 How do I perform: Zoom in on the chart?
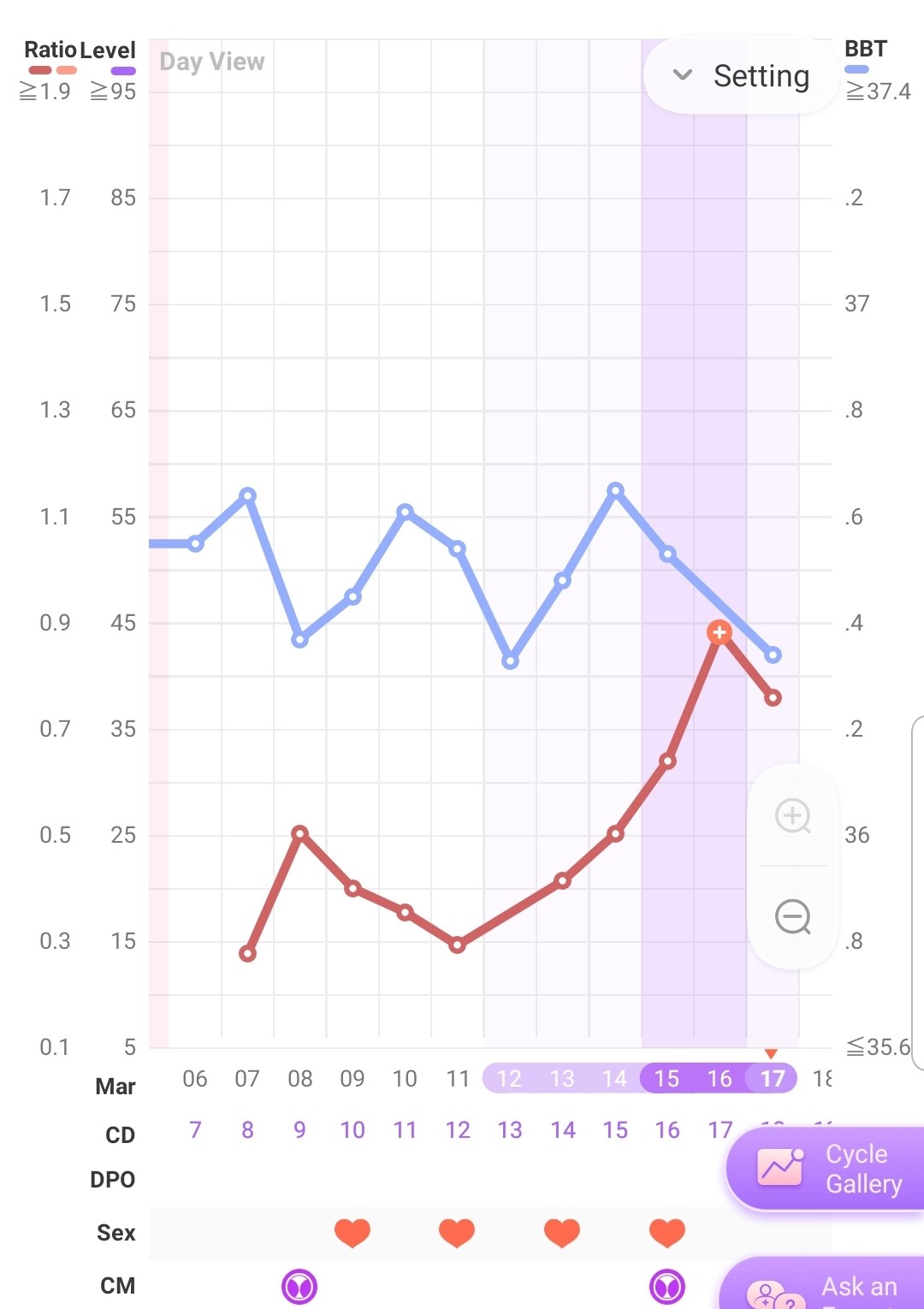point(793,815)
